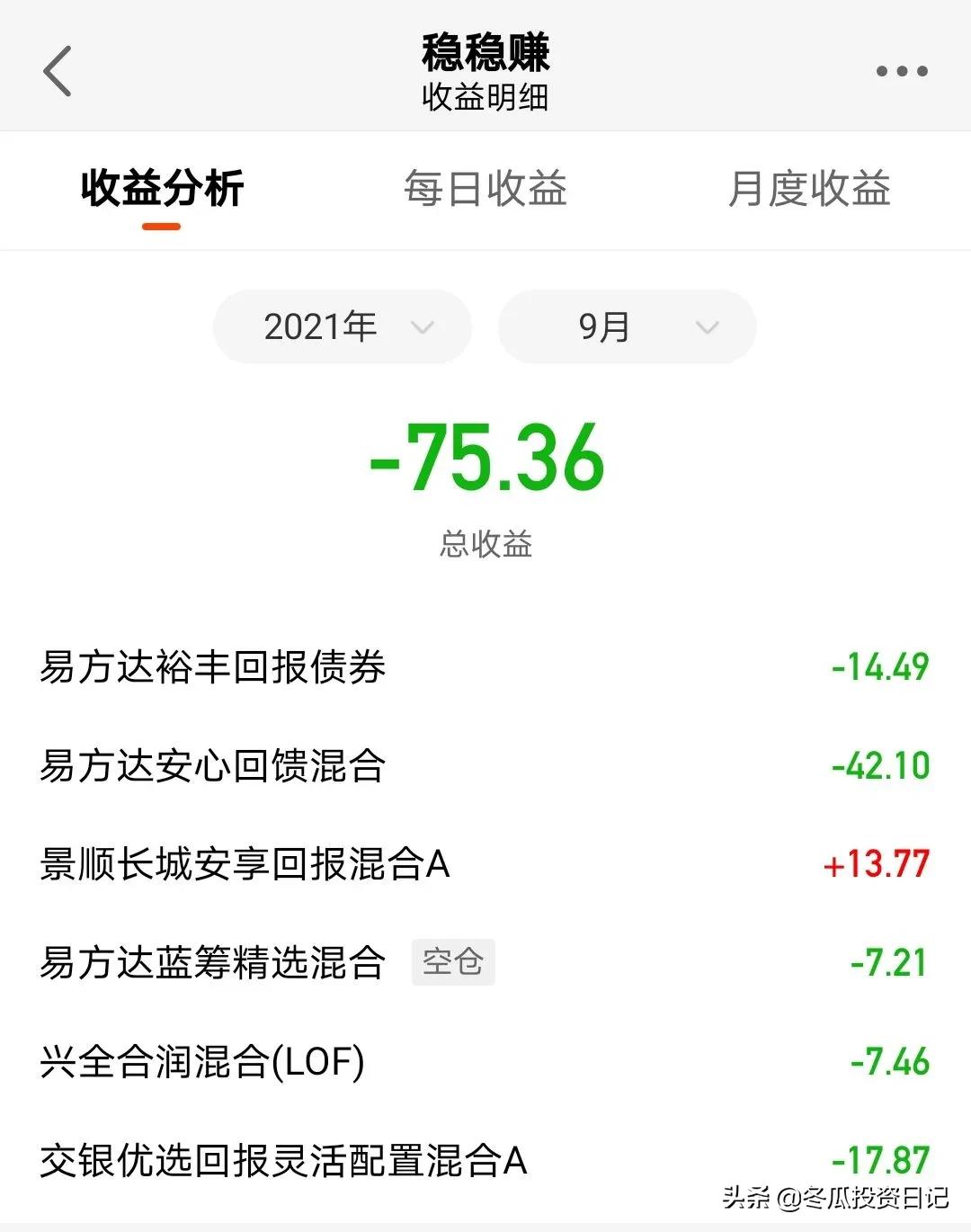Open the 2021年 year selector dropdown
Viewport: 971px width, 1232px height.
click(342, 326)
